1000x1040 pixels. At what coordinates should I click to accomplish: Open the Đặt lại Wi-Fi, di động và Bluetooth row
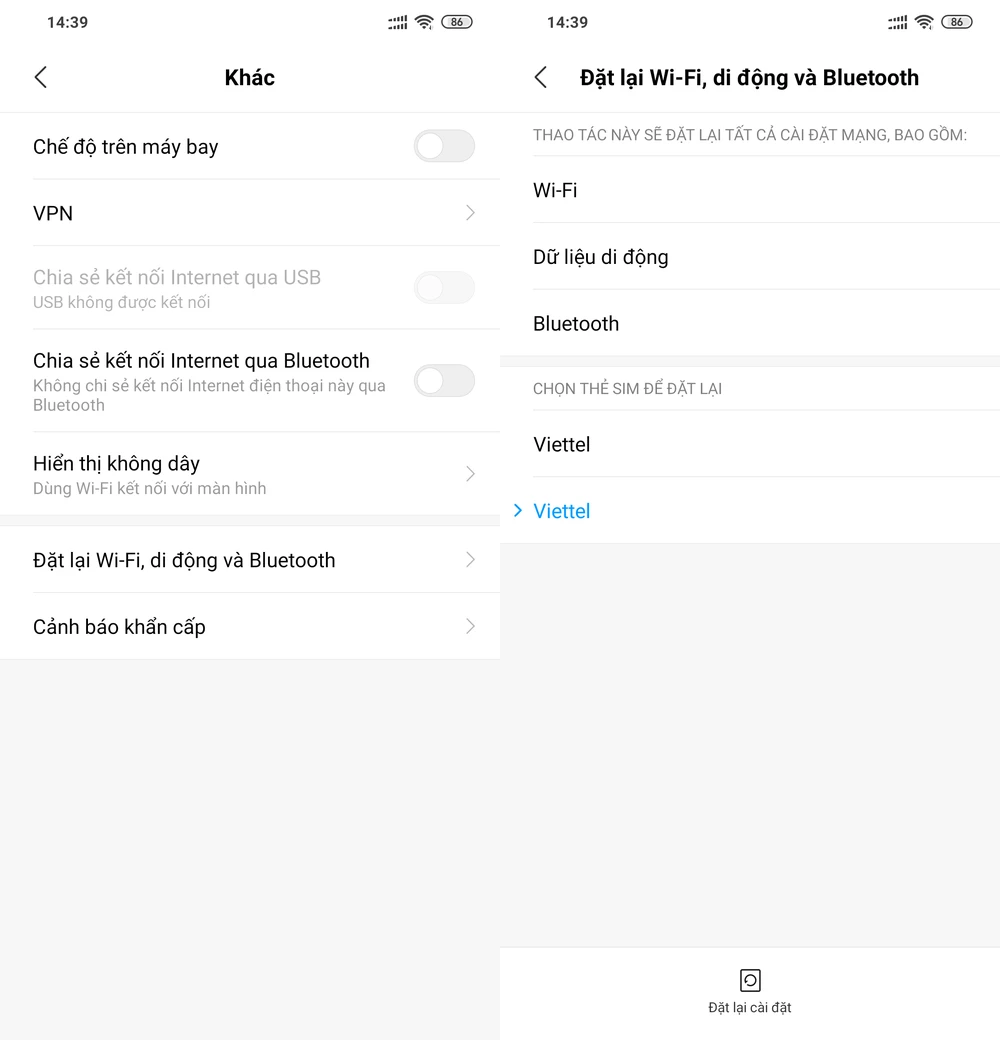click(250, 560)
